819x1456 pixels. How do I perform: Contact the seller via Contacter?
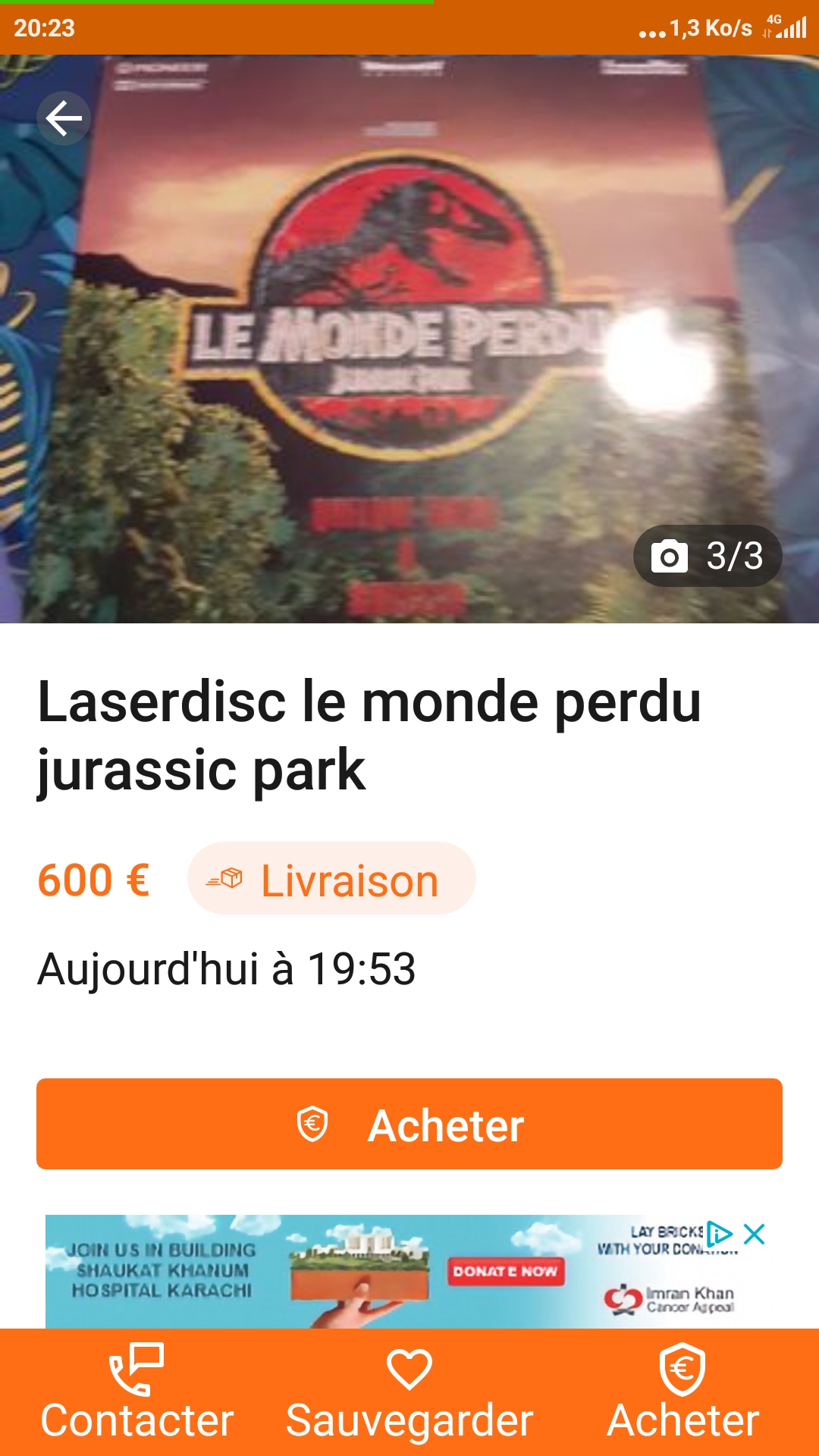point(136,1392)
